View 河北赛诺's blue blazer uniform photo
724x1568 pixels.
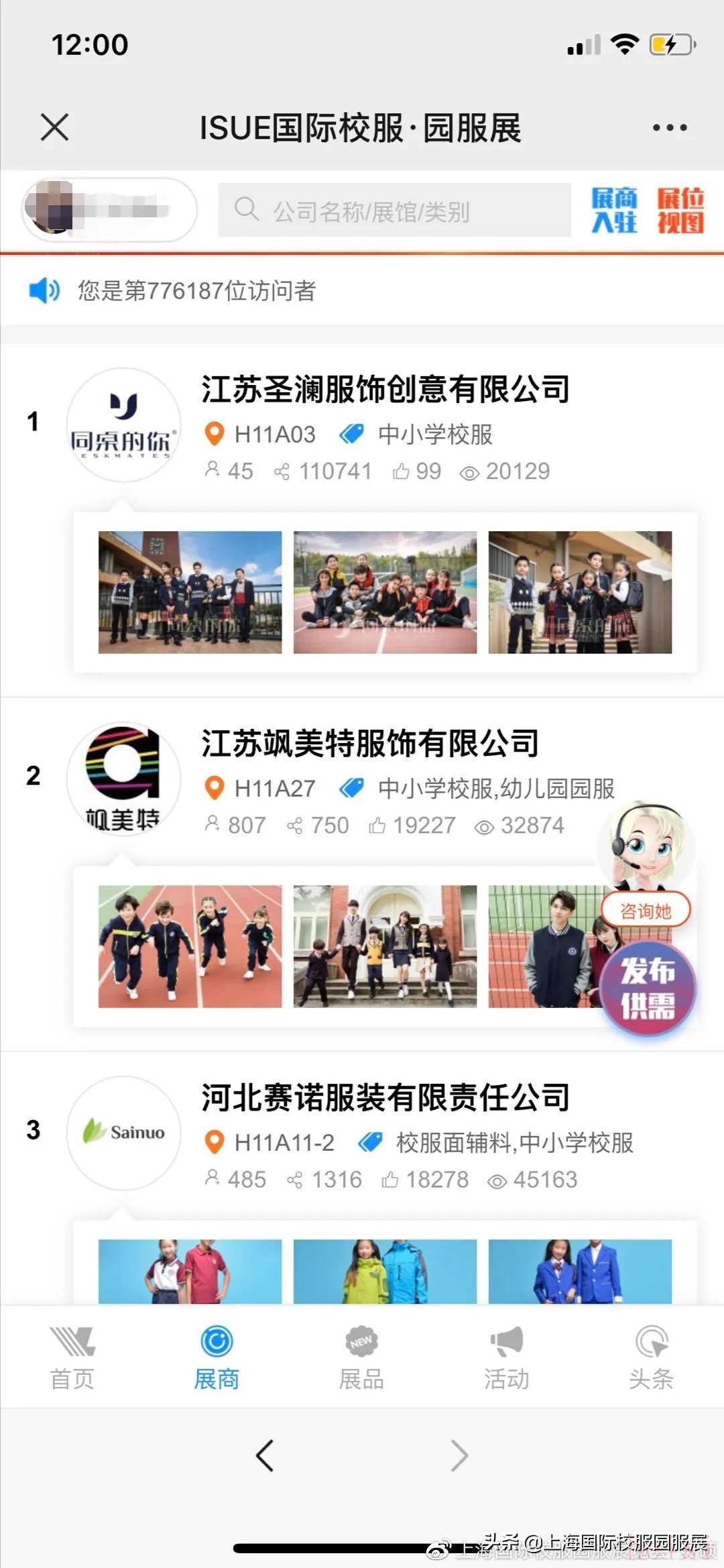coord(580,1271)
